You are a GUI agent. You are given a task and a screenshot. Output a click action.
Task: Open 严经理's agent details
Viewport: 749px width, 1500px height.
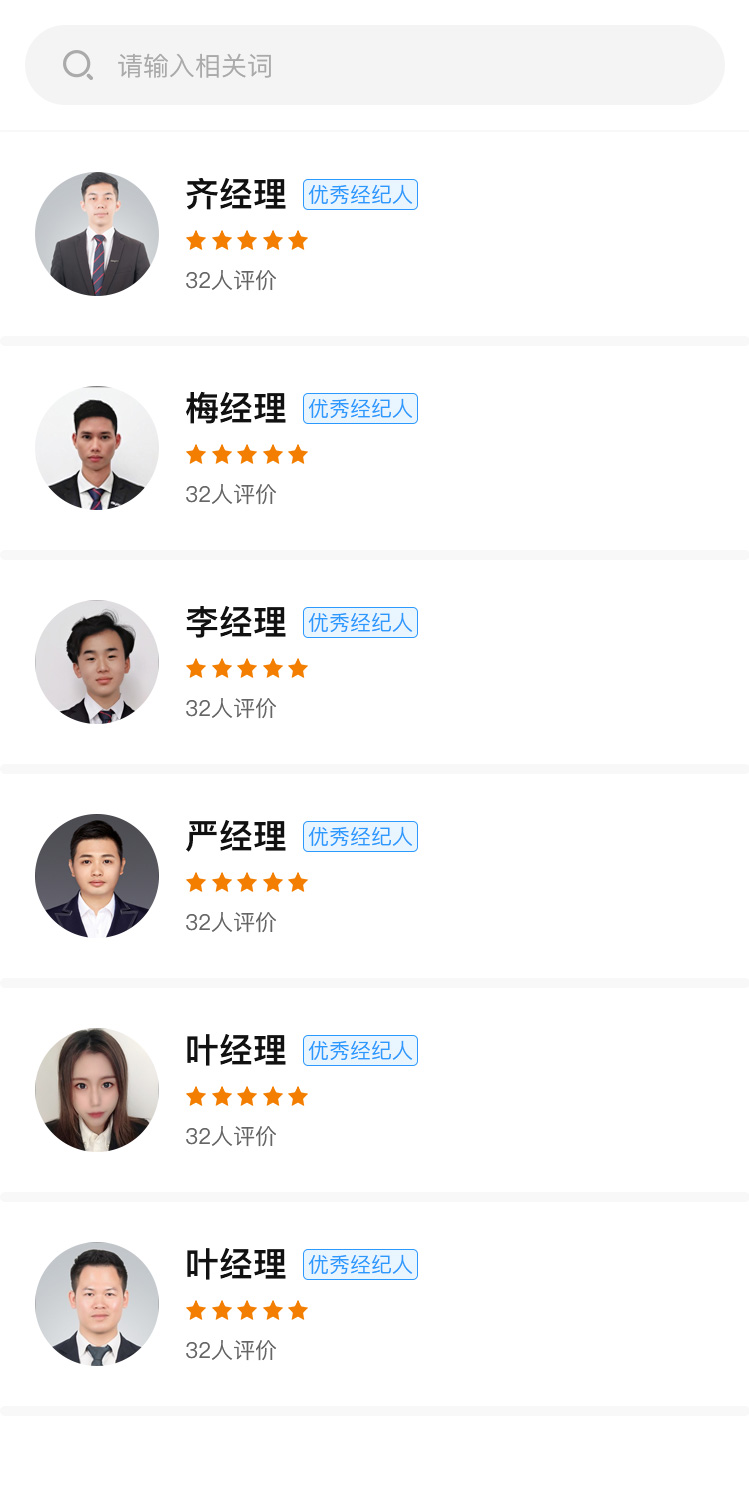pyautogui.click(x=236, y=836)
